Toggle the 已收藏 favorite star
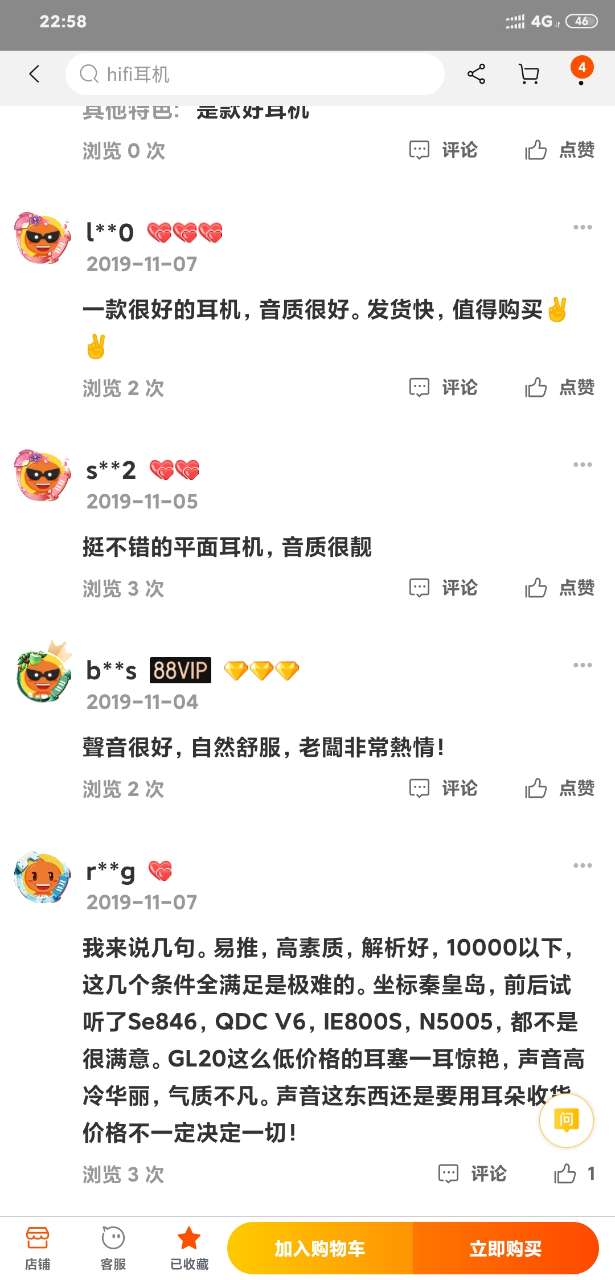615x1280 pixels. (188, 1248)
